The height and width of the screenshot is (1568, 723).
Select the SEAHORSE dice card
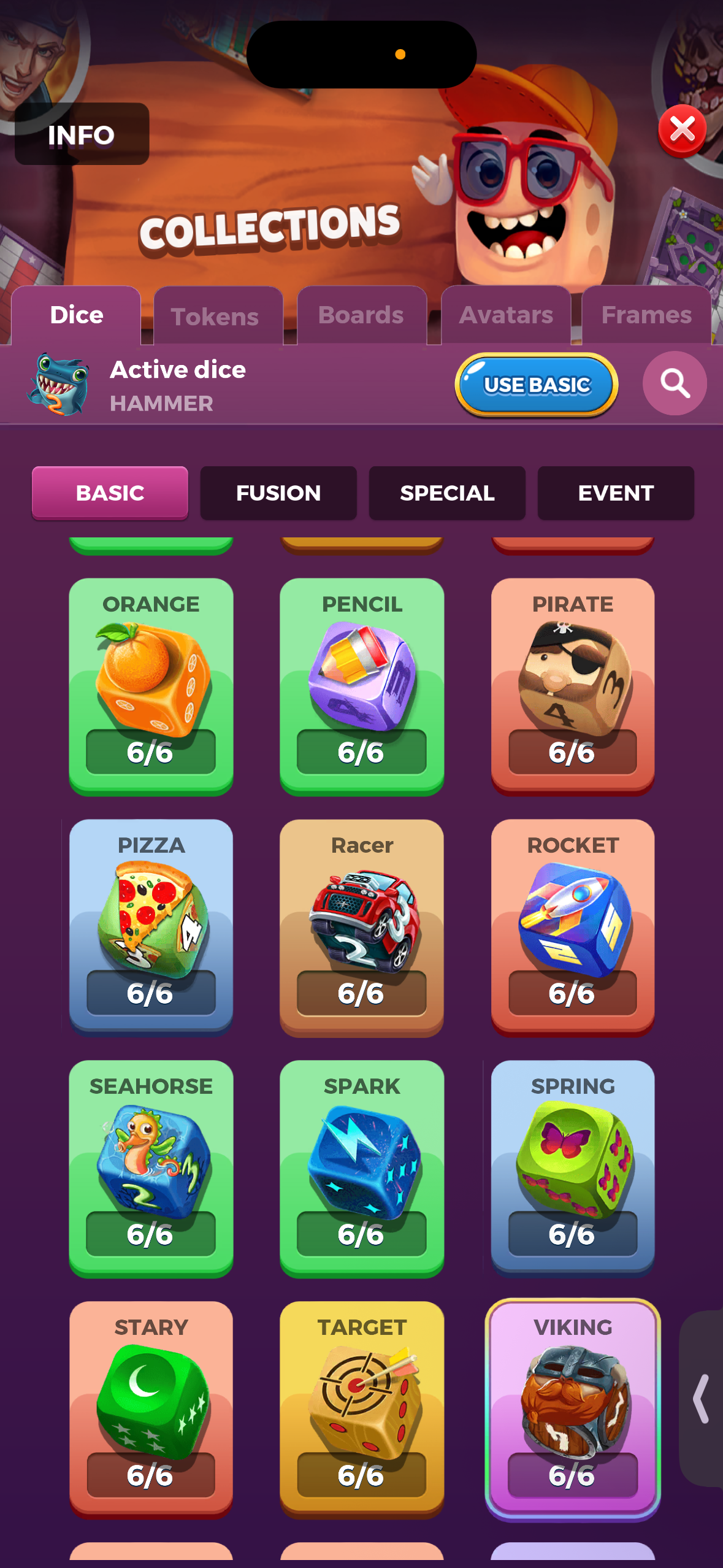coord(151,1168)
